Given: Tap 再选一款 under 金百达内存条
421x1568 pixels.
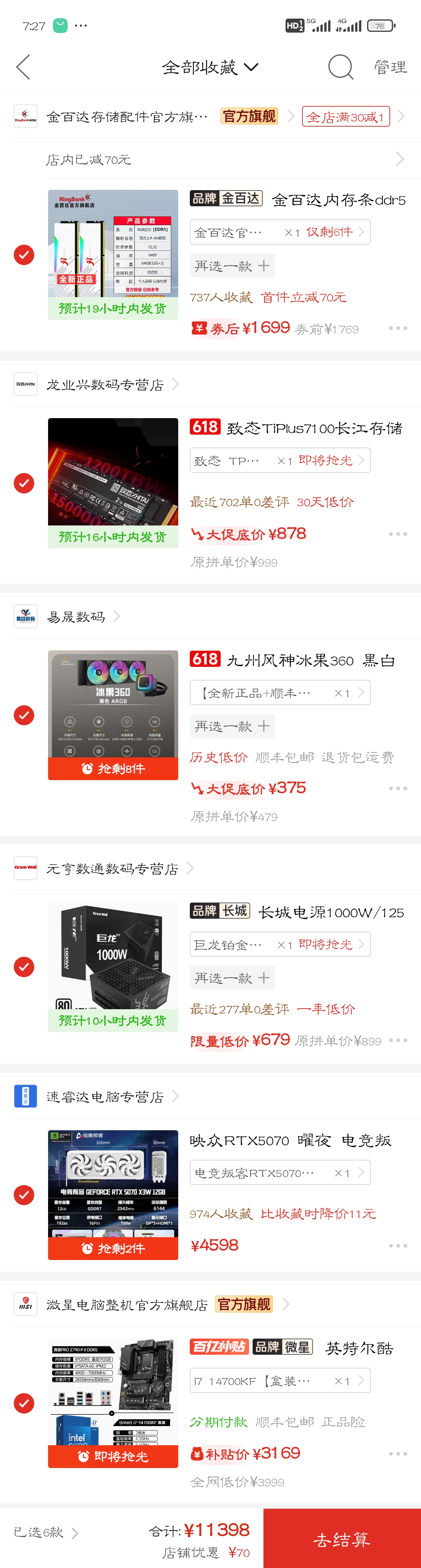Looking at the screenshot, I should [x=232, y=266].
